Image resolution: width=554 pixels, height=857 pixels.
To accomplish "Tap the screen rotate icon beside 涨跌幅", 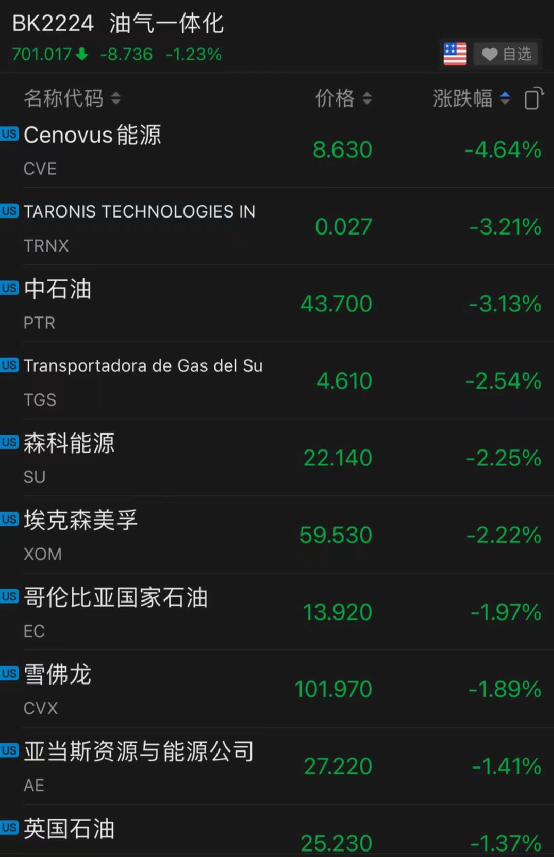I will 534,98.
